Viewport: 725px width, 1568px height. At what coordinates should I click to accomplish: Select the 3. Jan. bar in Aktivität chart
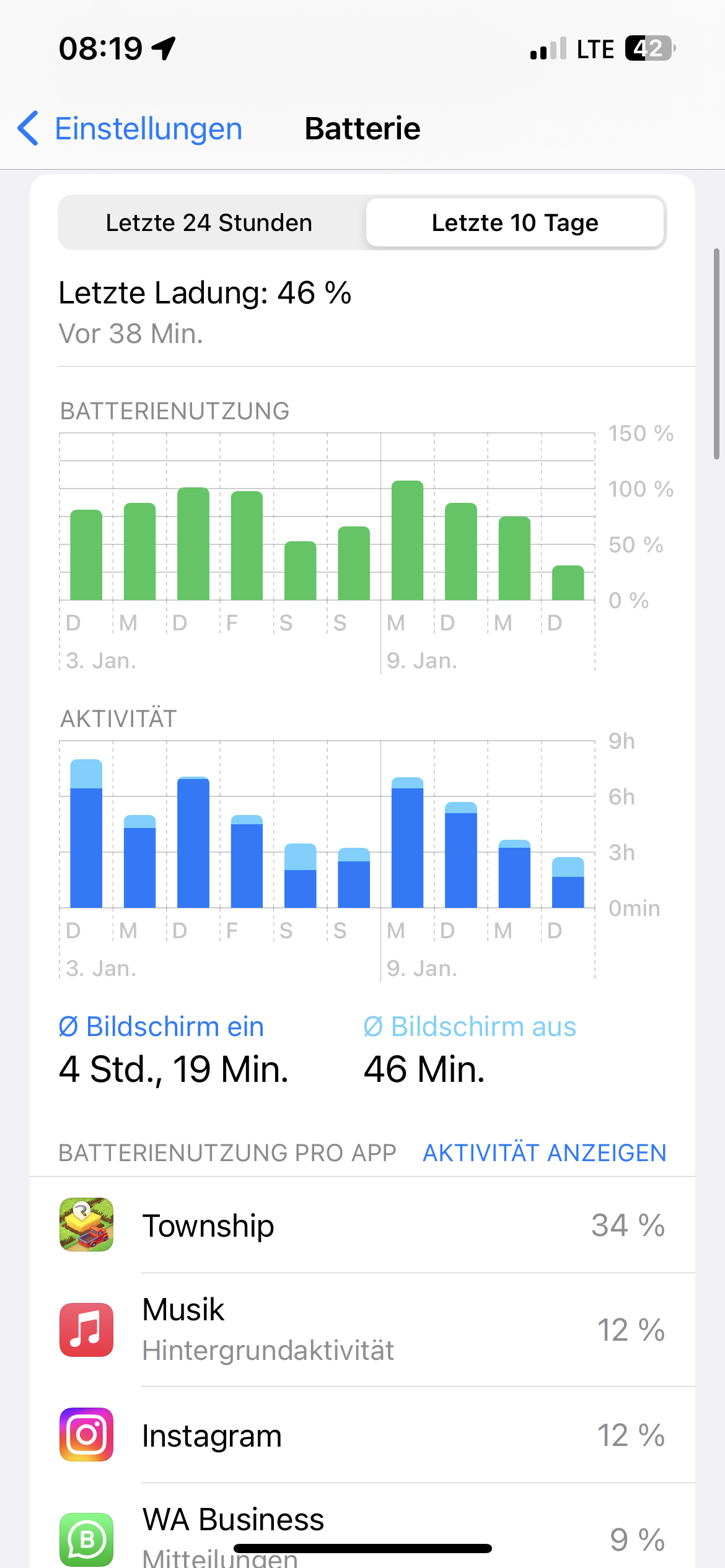[86, 834]
